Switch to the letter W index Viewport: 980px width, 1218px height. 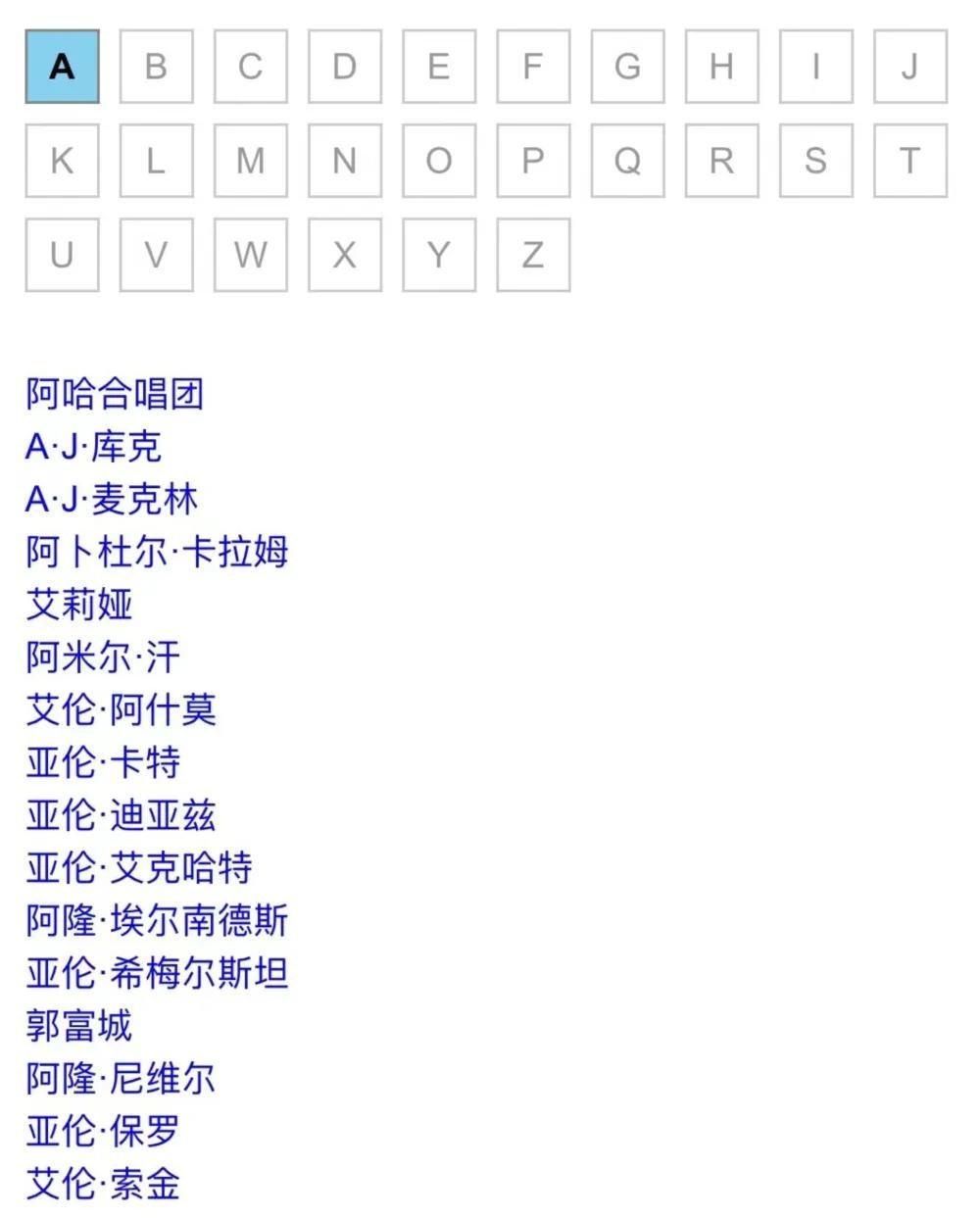250,255
